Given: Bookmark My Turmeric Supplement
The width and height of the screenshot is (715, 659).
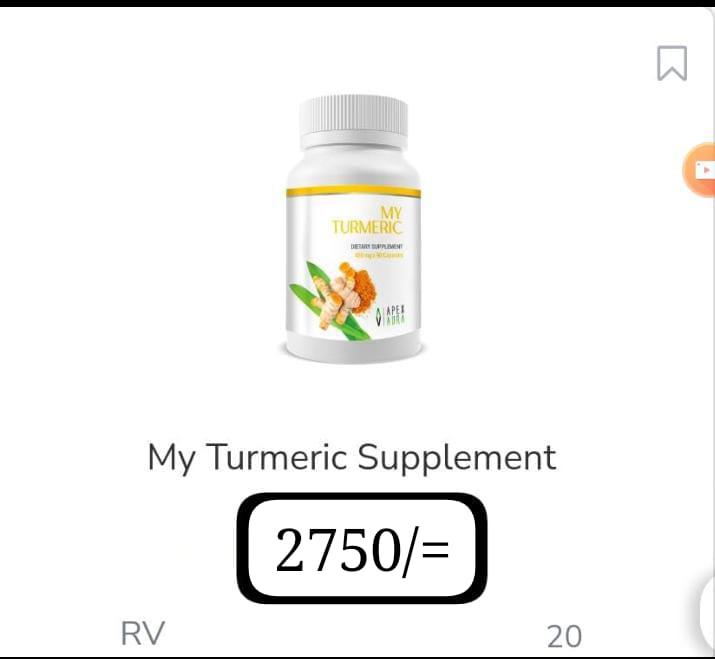Looking at the screenshot, I should (672, 63).
